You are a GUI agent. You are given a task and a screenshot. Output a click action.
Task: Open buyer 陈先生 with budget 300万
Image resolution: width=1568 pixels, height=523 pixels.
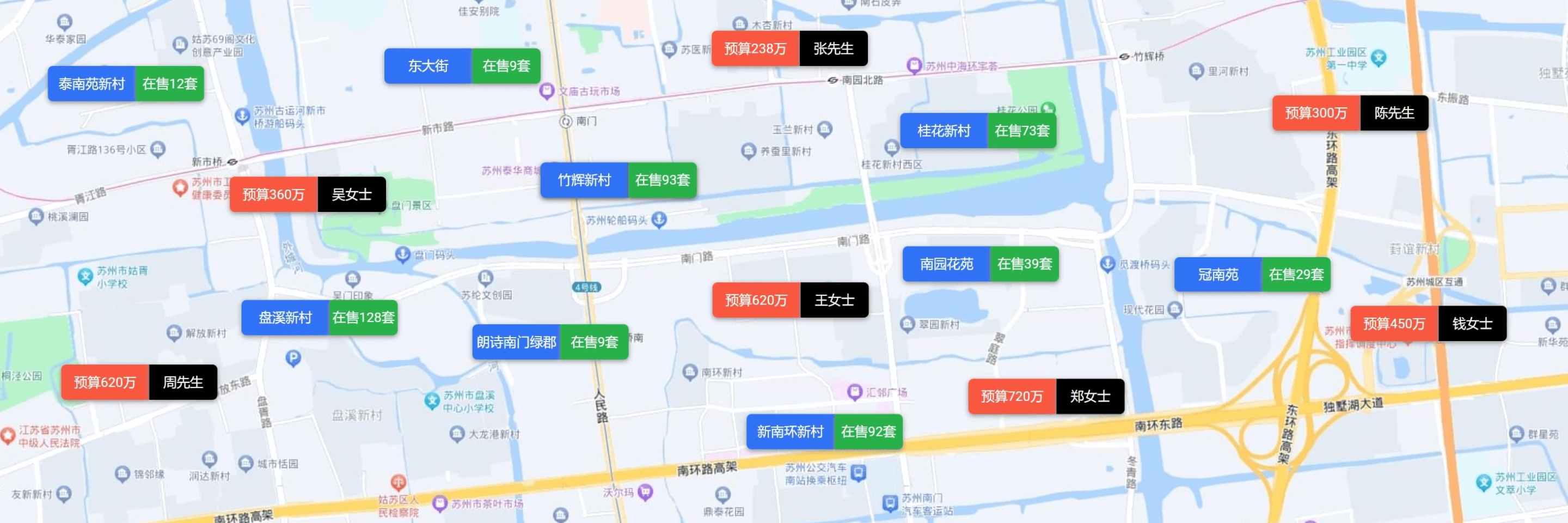pos(1350,113)
